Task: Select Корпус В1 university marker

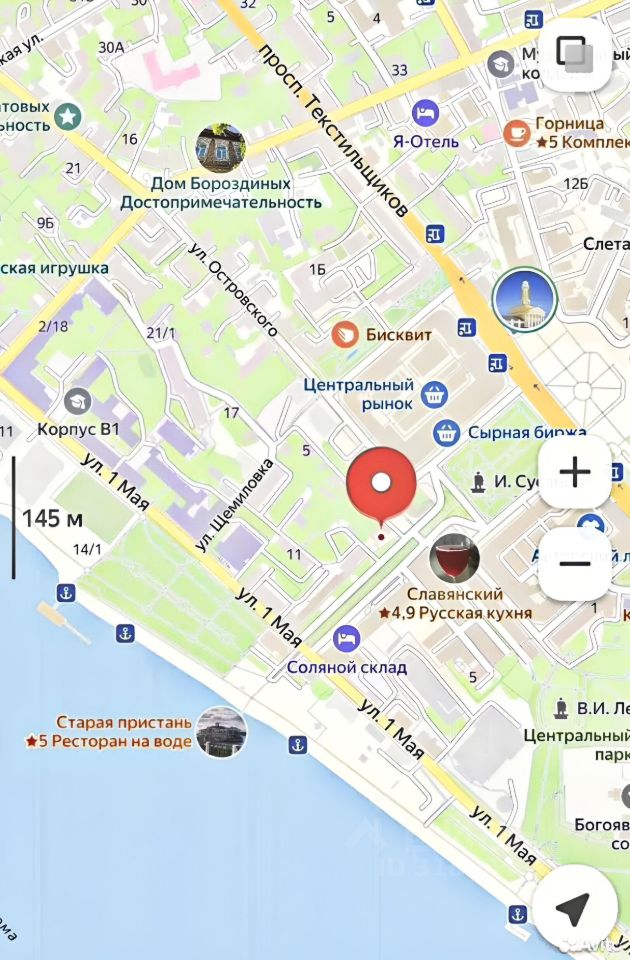Action: tap(76, 402)
